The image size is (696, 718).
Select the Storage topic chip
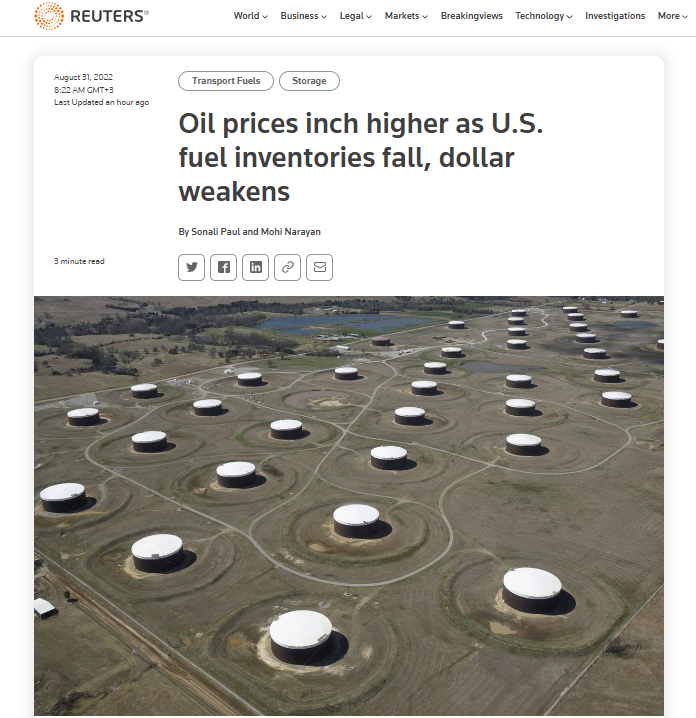pos(309,81)
